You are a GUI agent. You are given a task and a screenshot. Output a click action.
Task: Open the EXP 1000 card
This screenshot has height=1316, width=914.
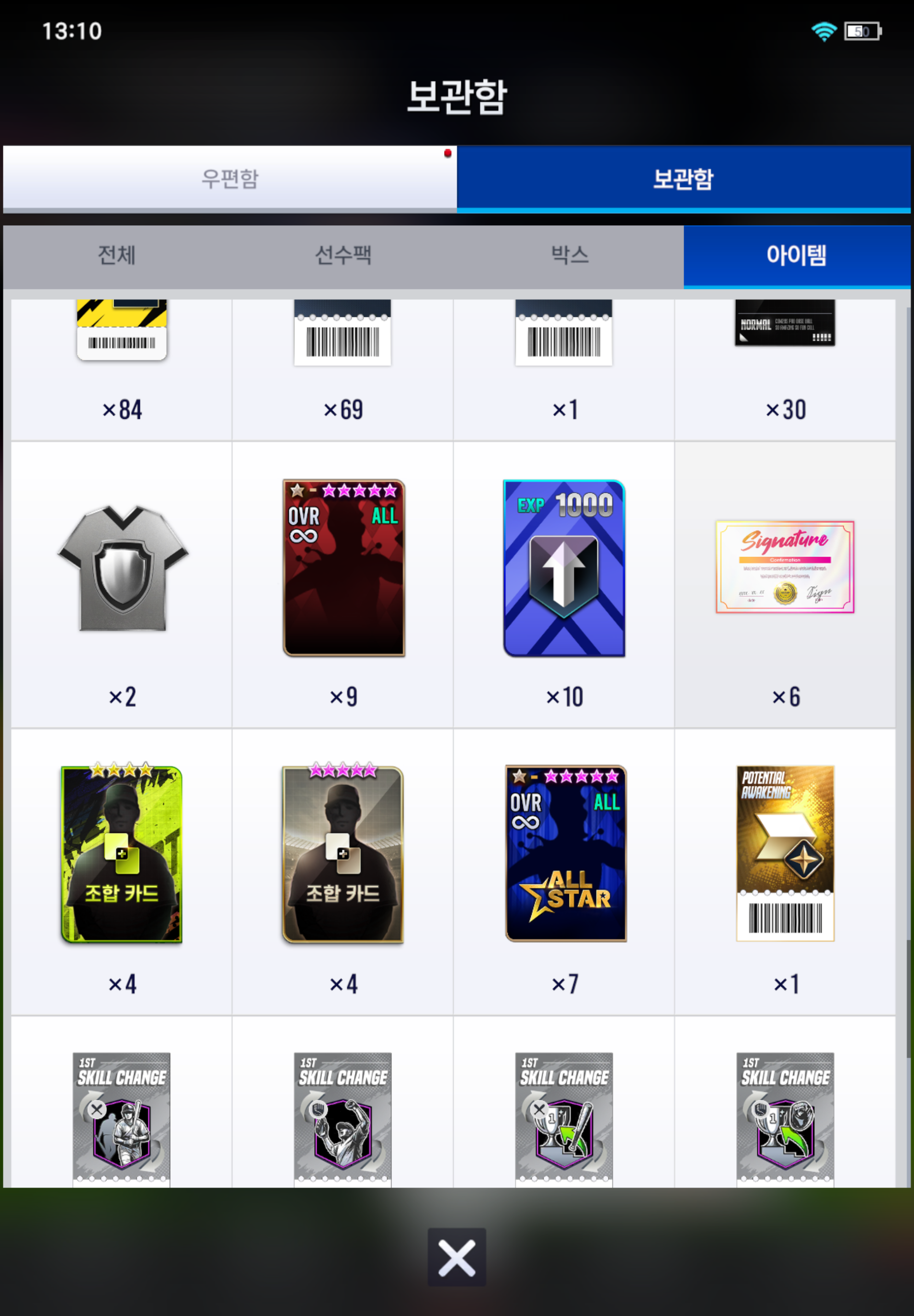564,568
